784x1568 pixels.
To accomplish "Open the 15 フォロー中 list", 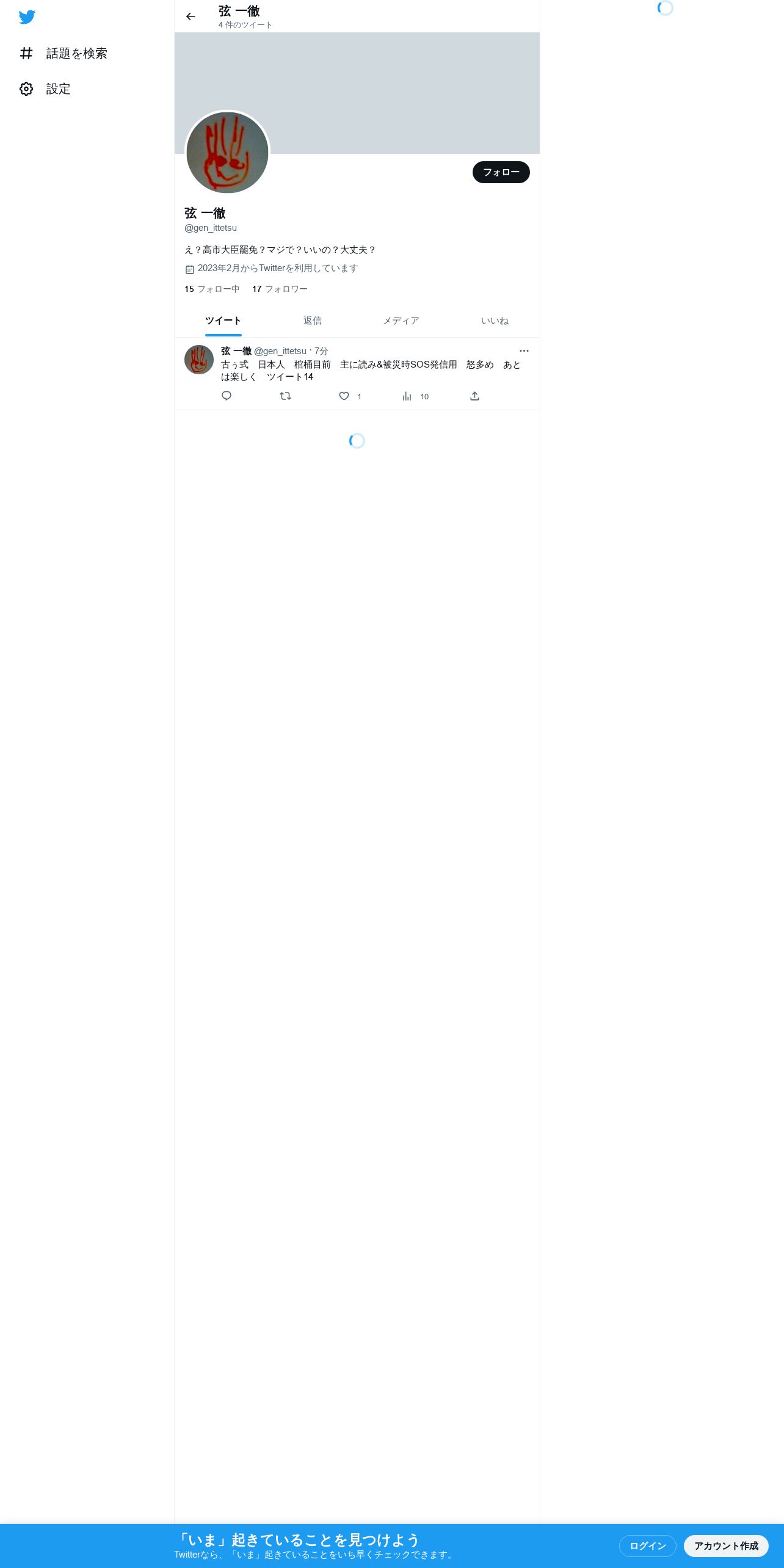I will pos(212,289).
